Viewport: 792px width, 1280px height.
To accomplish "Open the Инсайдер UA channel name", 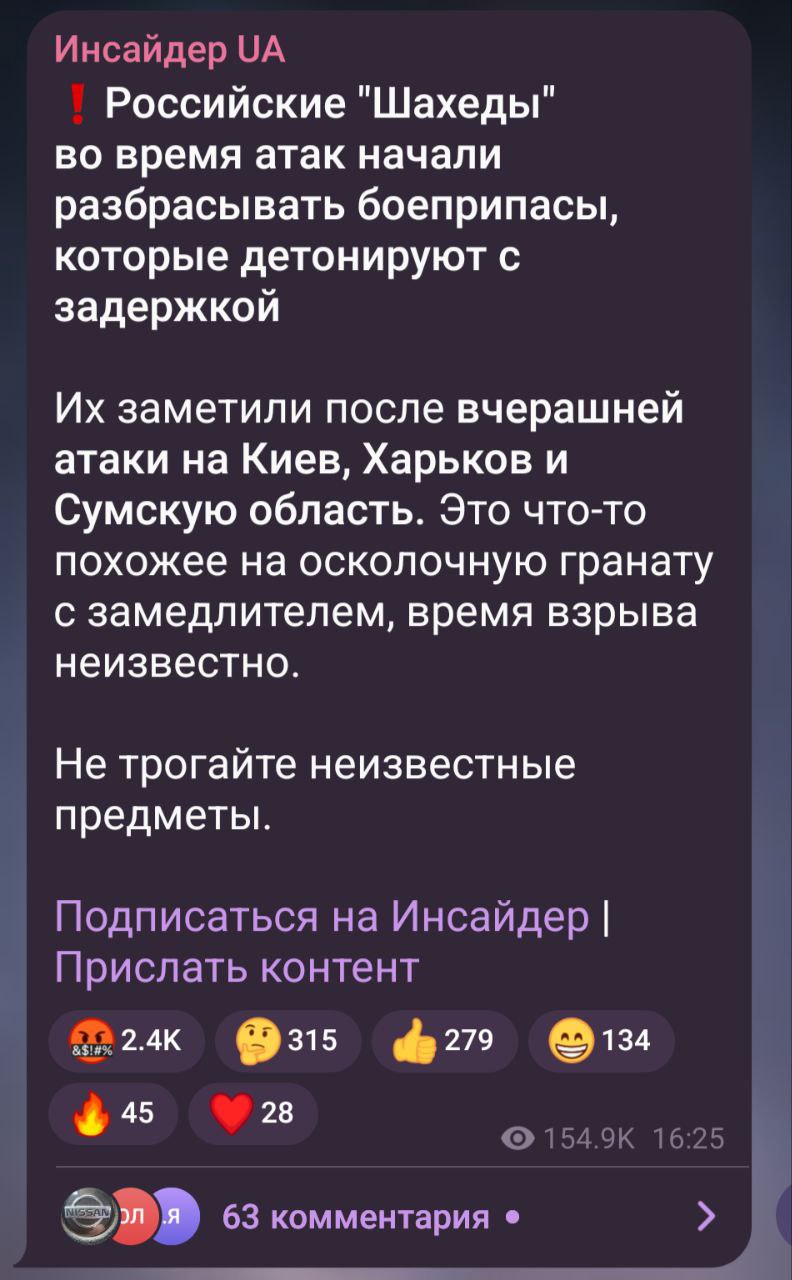I will point(170,48).
